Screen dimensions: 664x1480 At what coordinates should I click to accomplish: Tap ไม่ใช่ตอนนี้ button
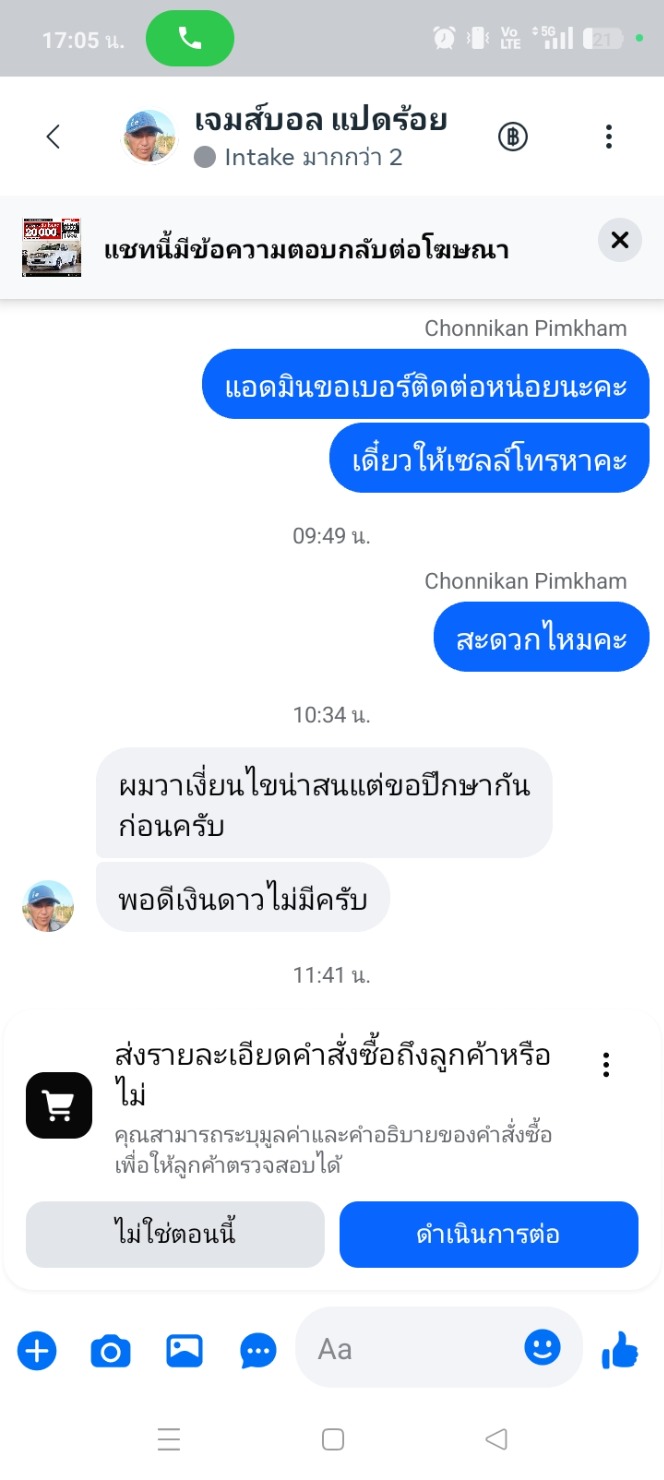click(175, 1234)
